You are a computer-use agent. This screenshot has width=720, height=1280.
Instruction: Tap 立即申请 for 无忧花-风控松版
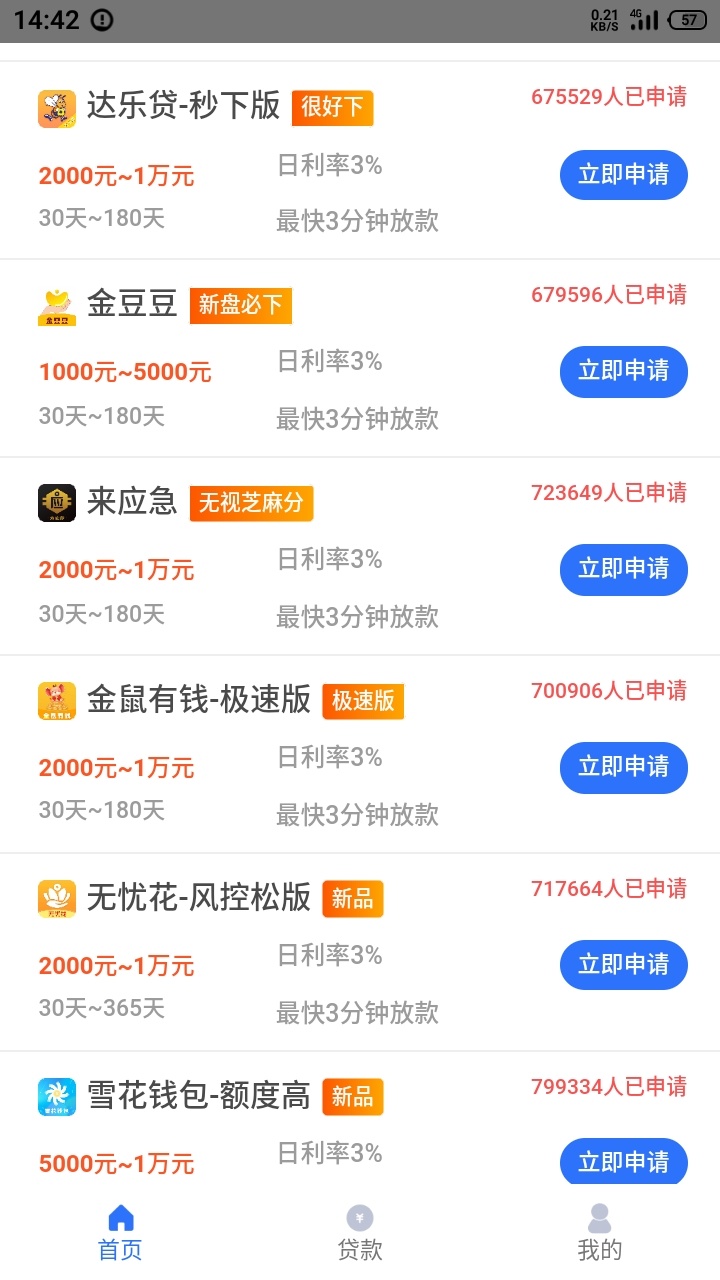click(x=623, y=965)
